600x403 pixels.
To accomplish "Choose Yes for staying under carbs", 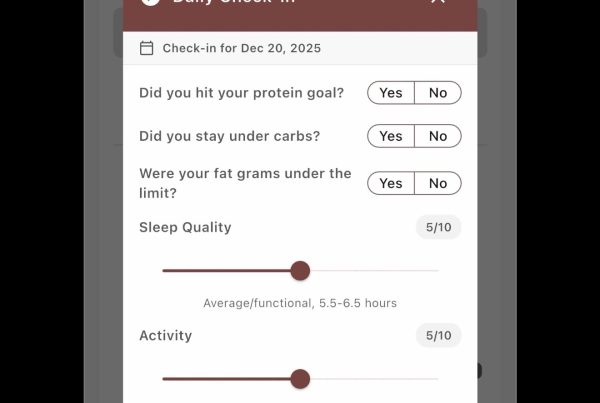I will pyautogui.click(x=391, y=136).
